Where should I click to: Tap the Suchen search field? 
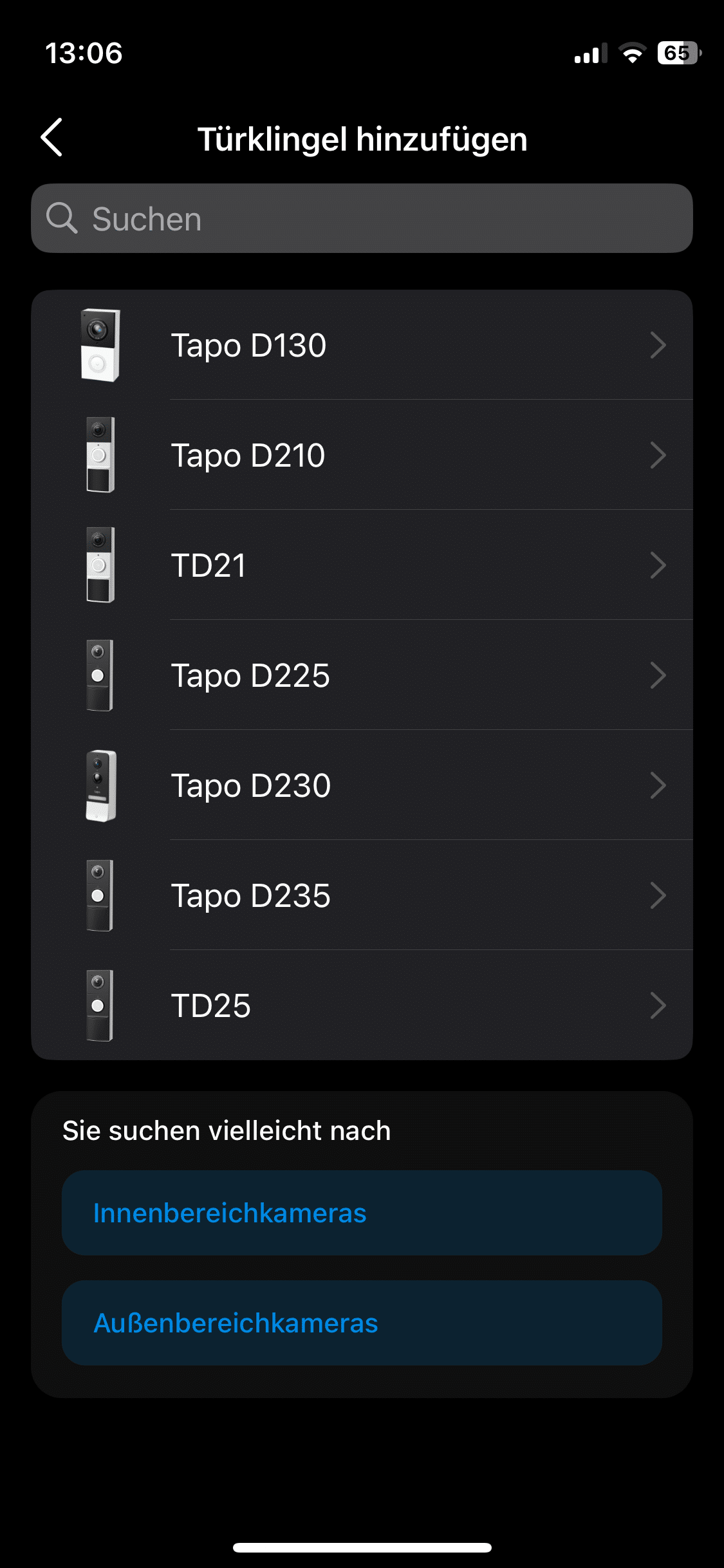coord(362,219)
